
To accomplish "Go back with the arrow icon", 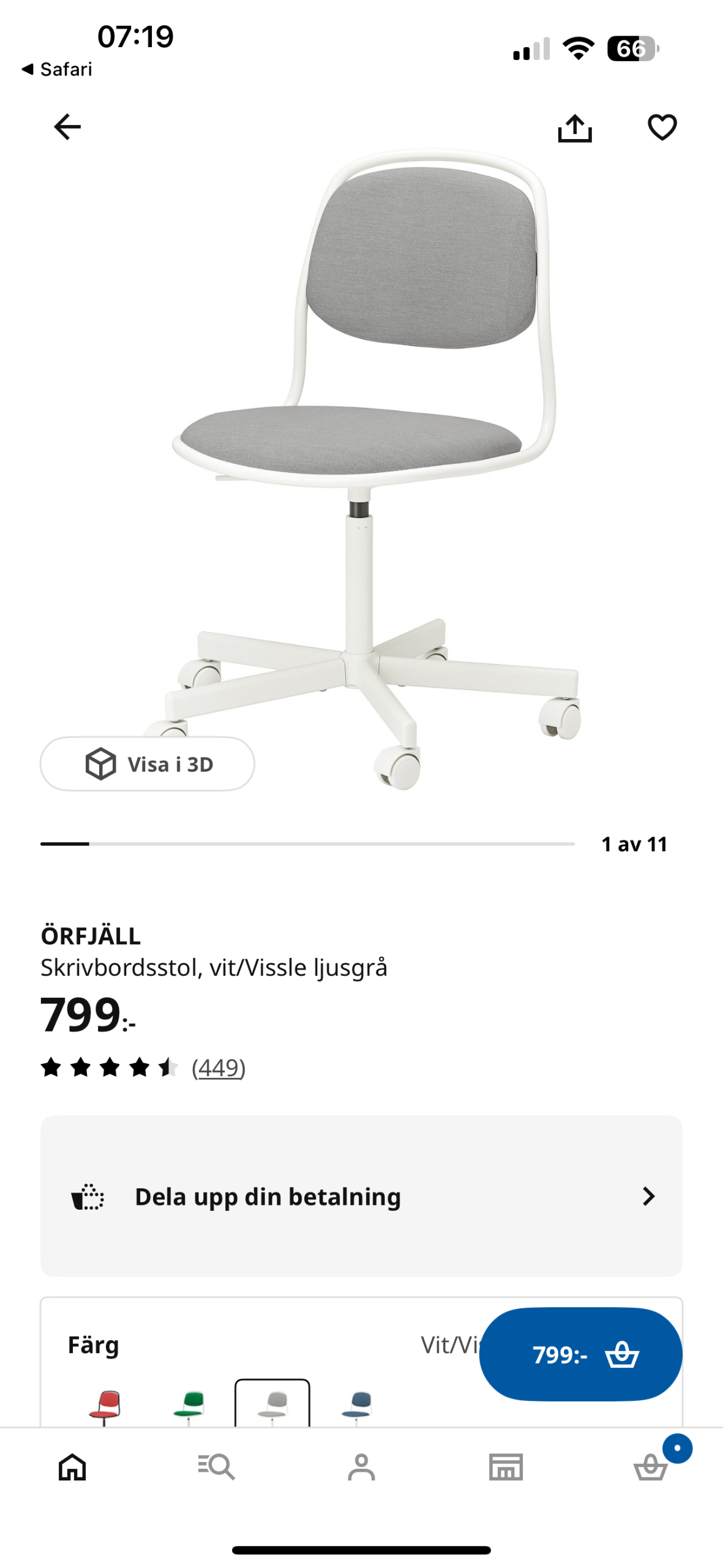I will (x=67, y=127).
